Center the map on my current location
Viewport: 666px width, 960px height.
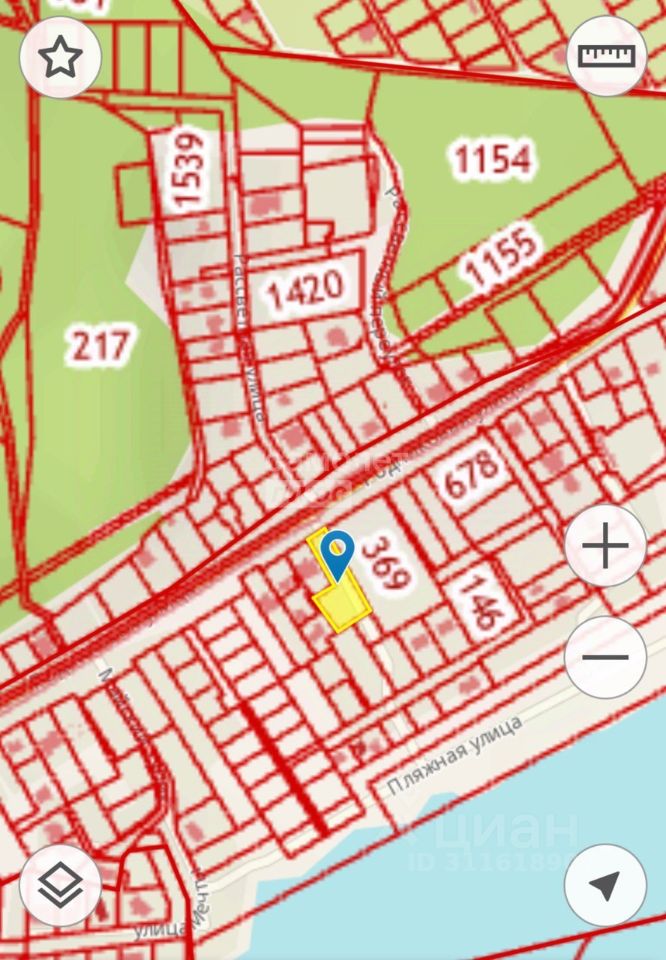point(605,885)
